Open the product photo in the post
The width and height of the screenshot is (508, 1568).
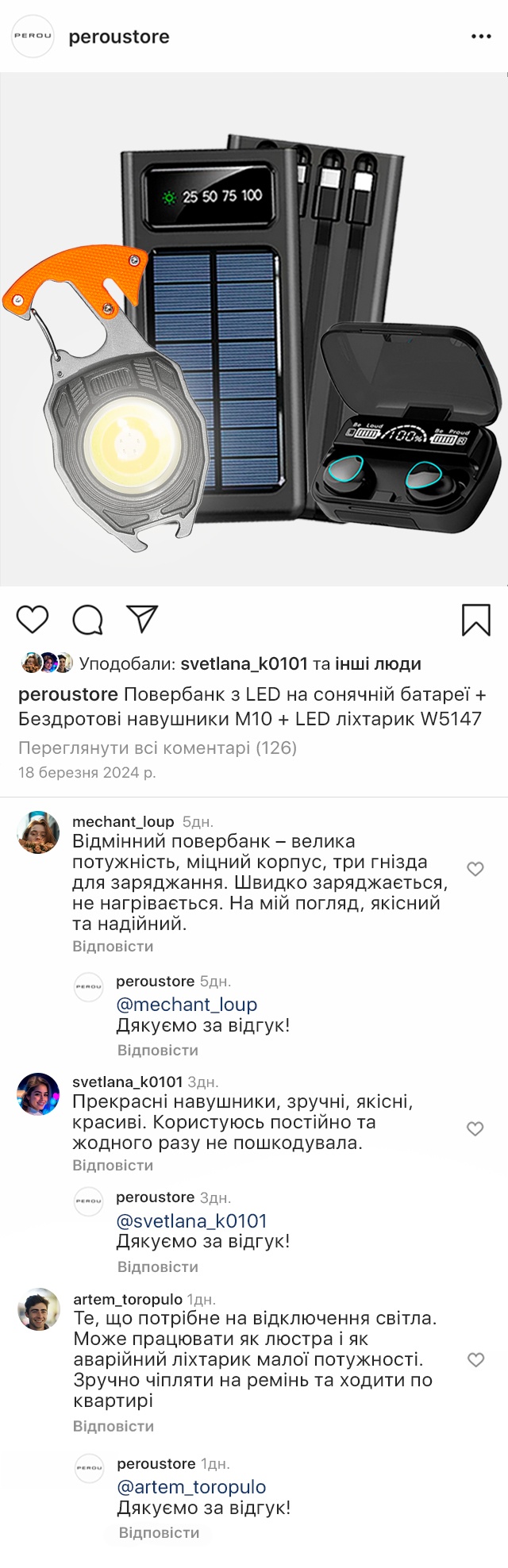[254, 329]
